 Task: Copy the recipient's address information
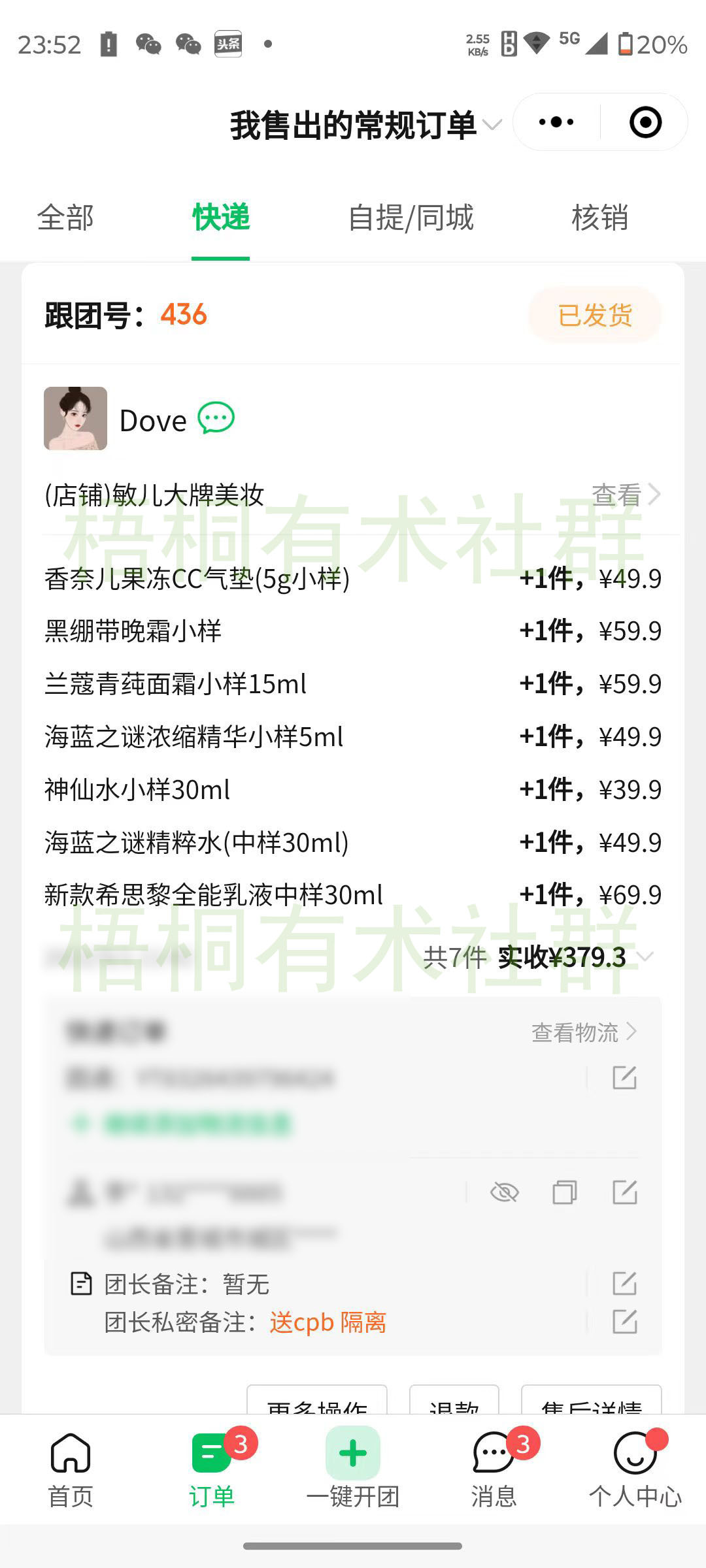(564, 1192)
